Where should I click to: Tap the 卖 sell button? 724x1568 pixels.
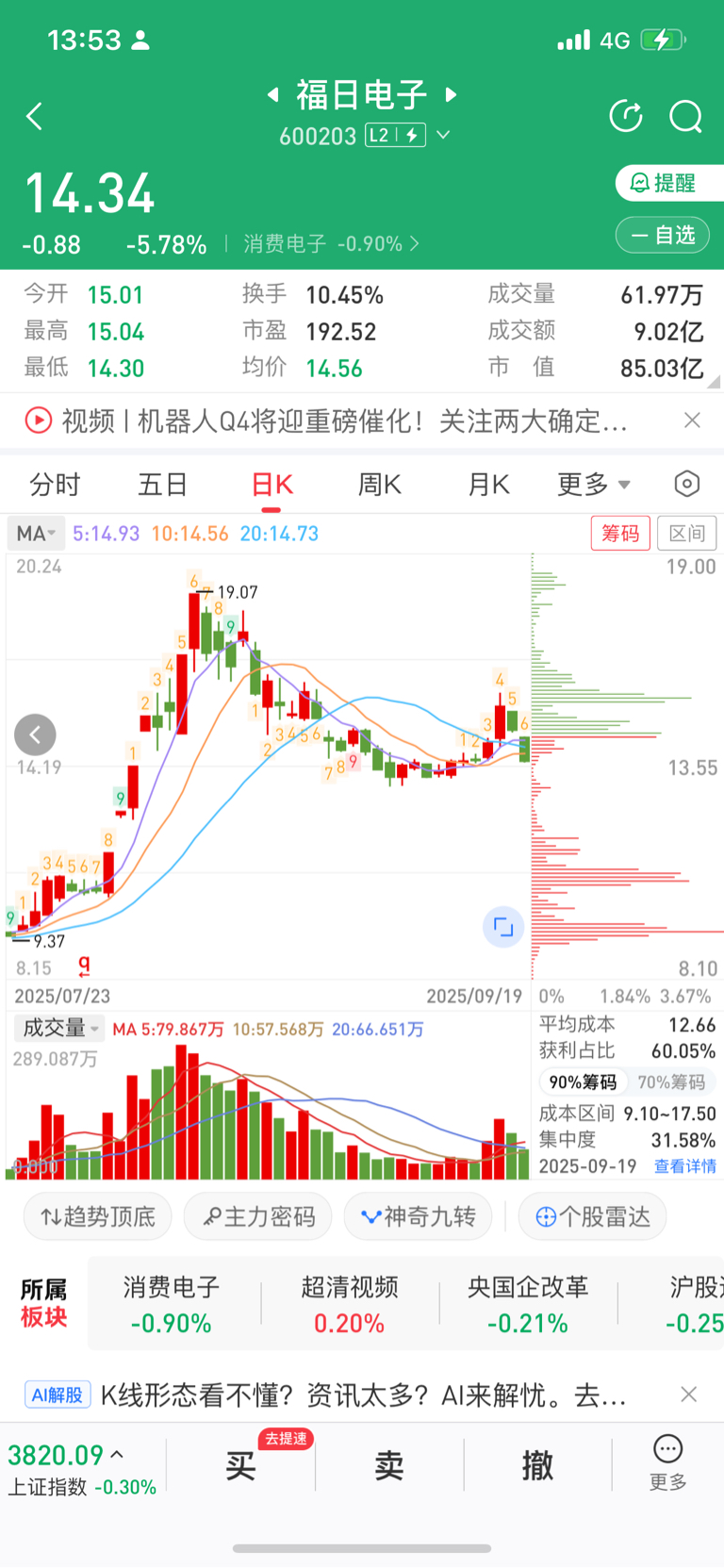[389, 1465]
